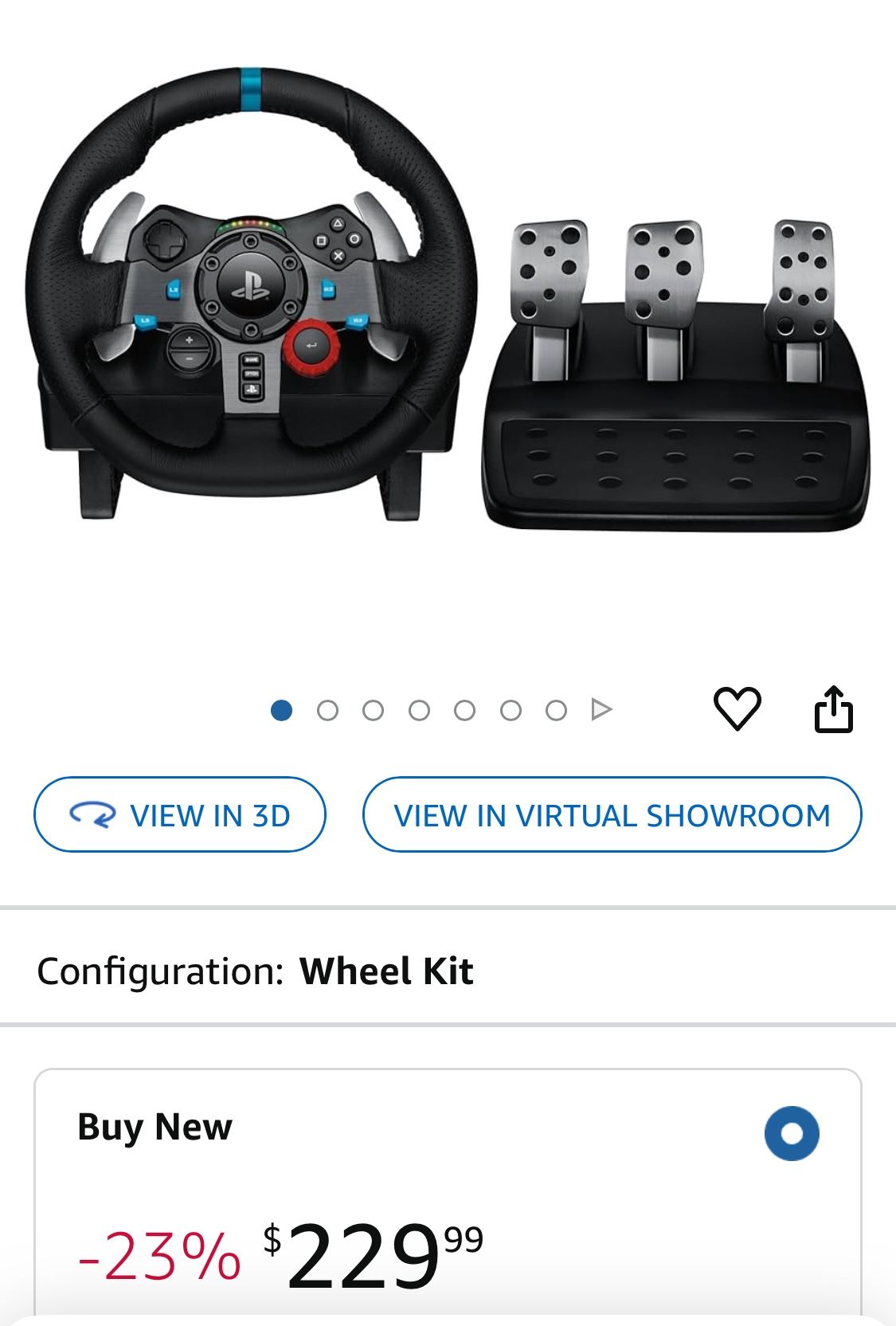The width and height of the screenshot is (896, 1326).
Task: Click the second carousel navigation dot
Action: 327,709
